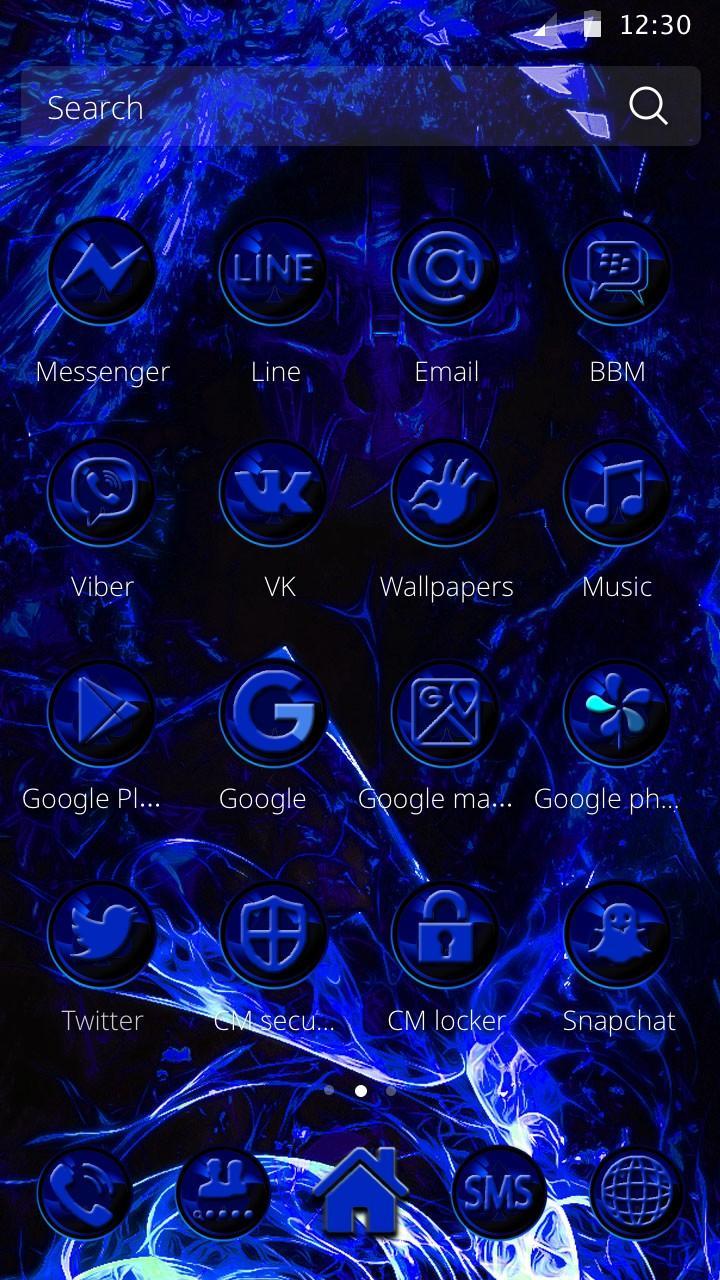
Task: Open the SMS app in dock
Action: 498,1193
